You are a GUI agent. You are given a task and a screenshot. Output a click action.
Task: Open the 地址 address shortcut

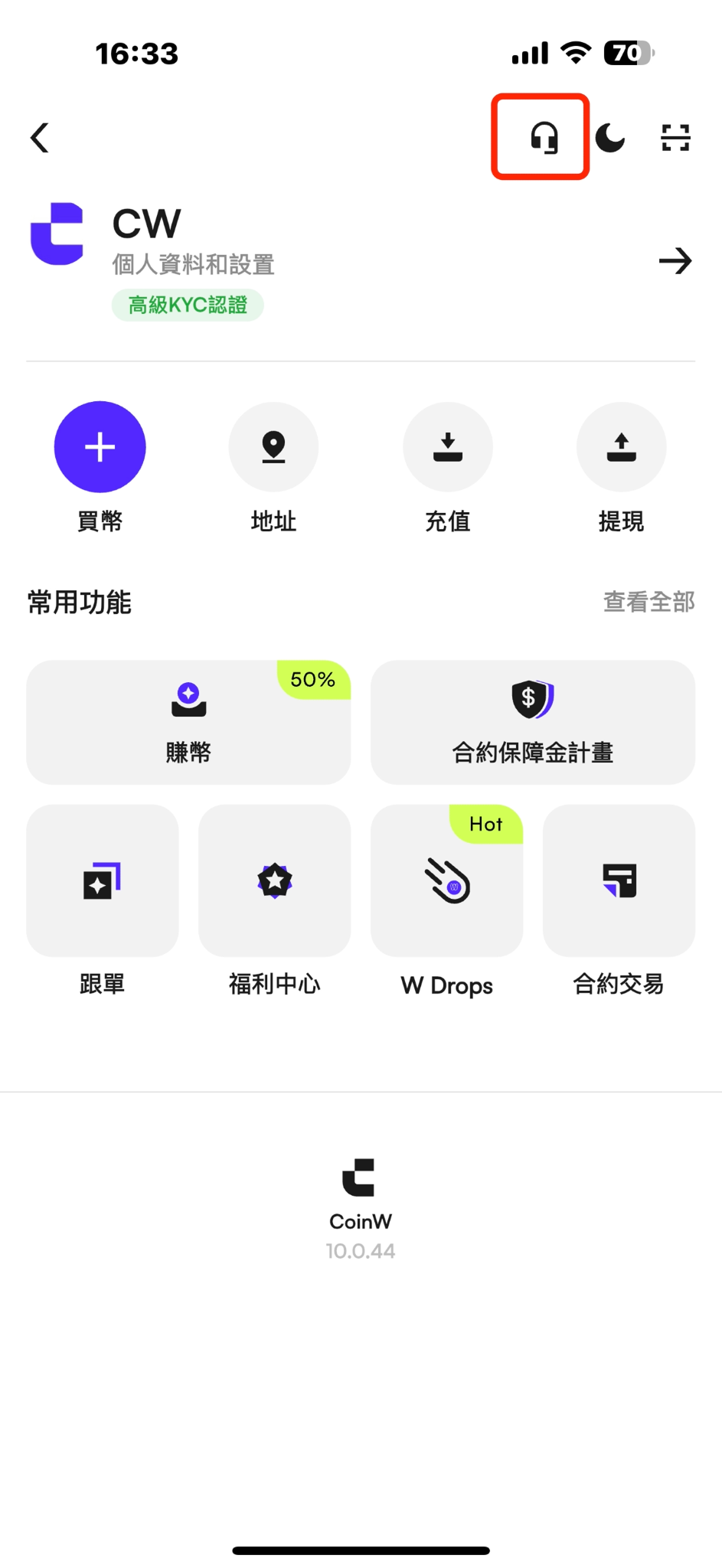point(273,446)
